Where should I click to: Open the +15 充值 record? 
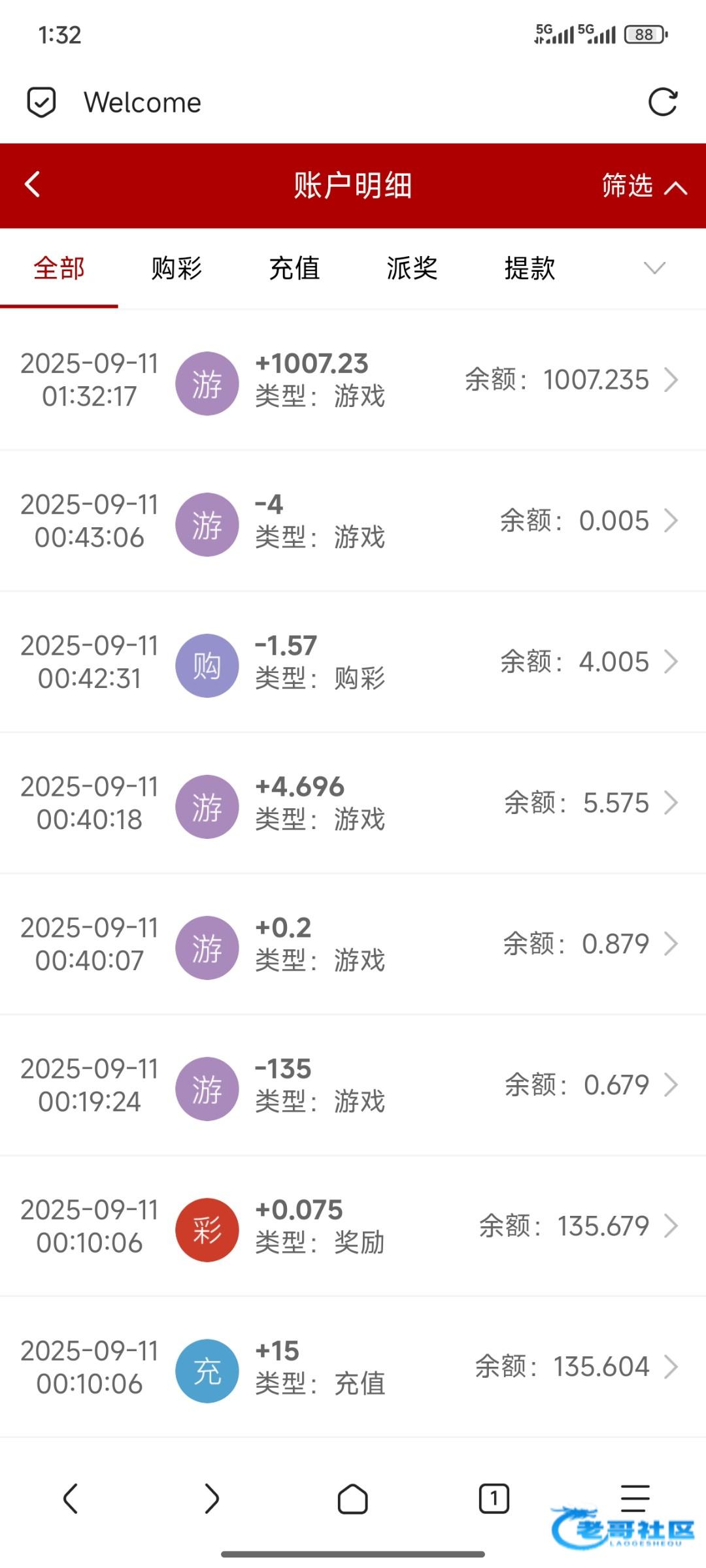point(353,1368)
